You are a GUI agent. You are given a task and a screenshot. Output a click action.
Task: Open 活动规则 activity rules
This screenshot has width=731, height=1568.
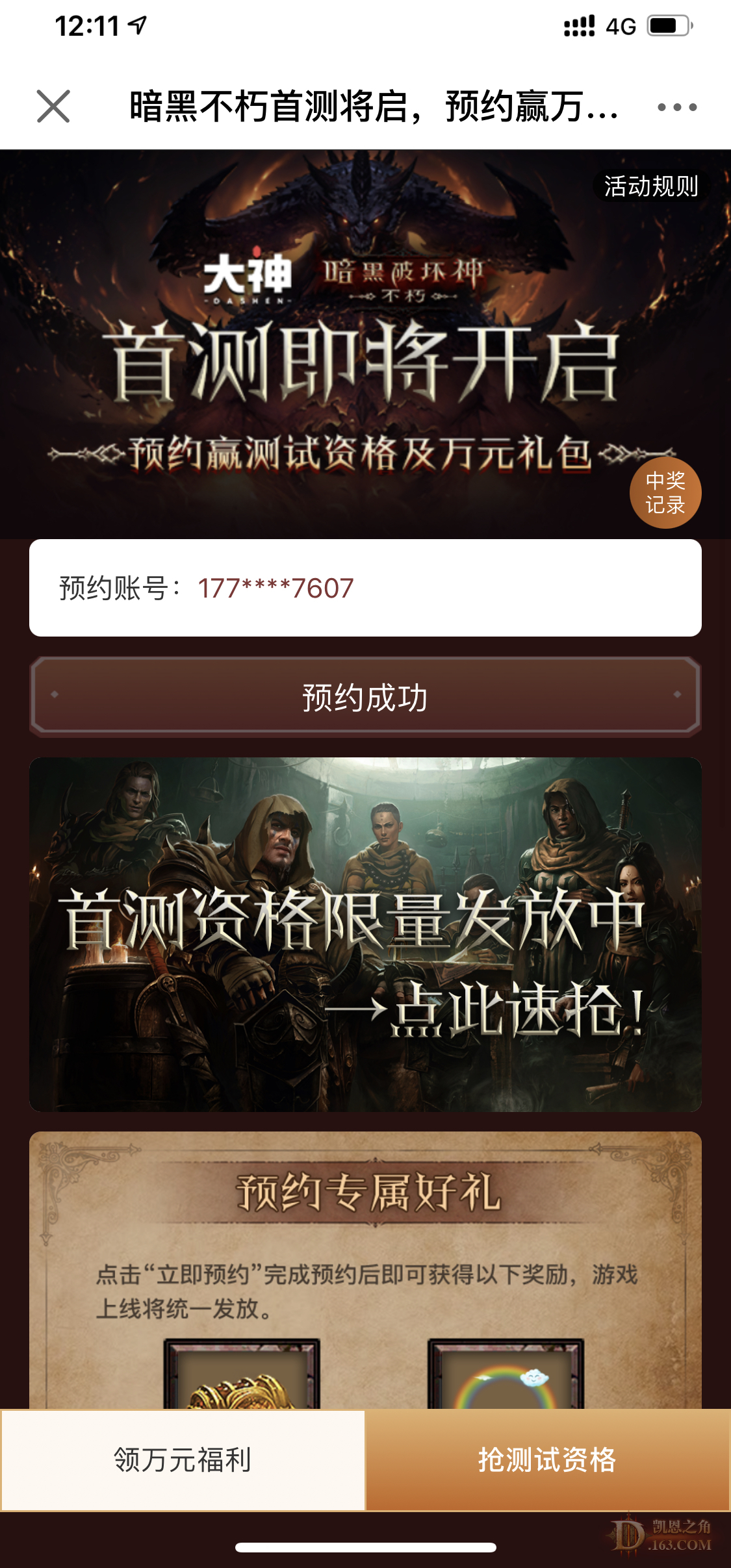point(650,186)
